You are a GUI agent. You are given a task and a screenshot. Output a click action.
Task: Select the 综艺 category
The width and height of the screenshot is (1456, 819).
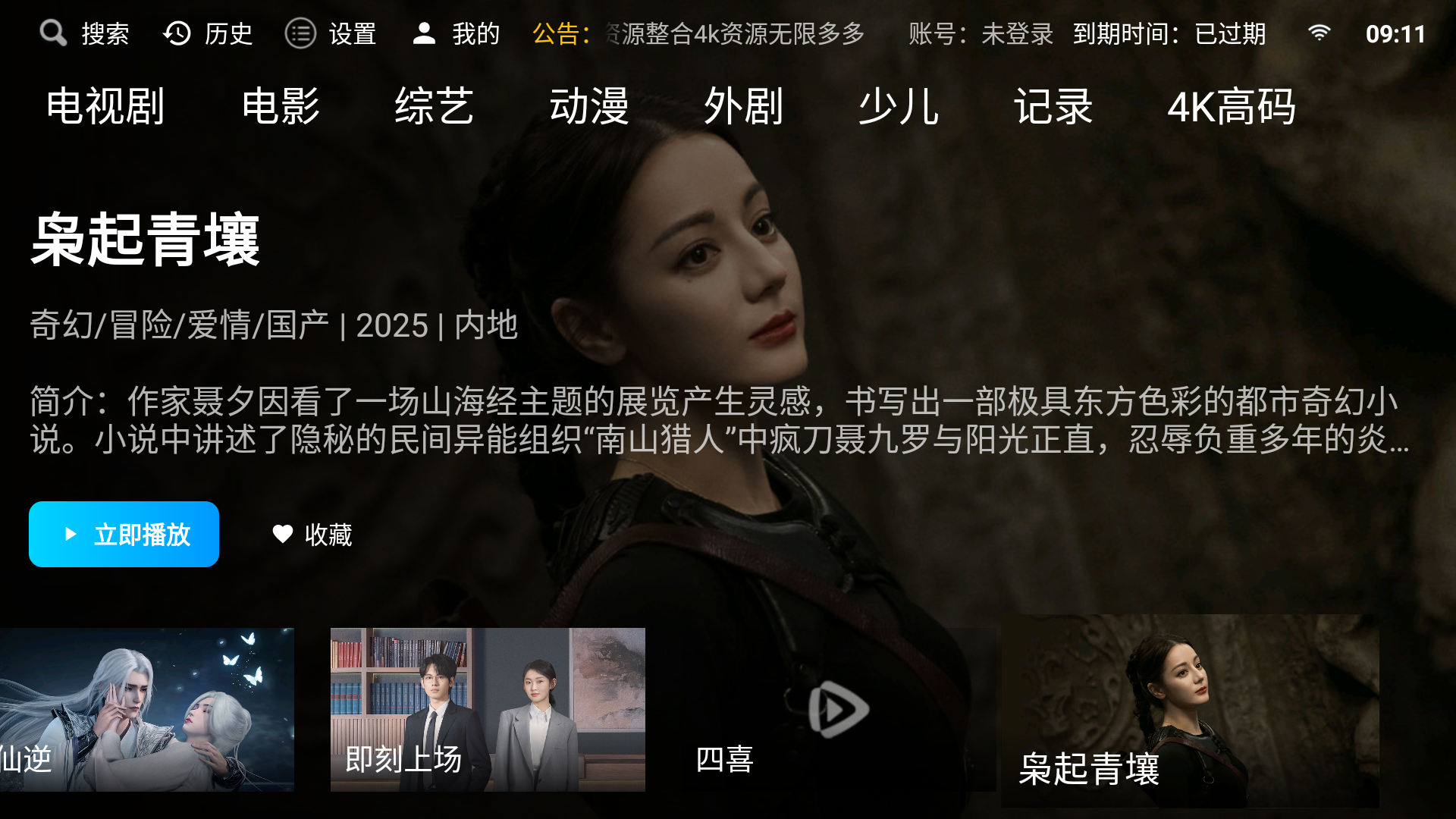pos(435,106)
